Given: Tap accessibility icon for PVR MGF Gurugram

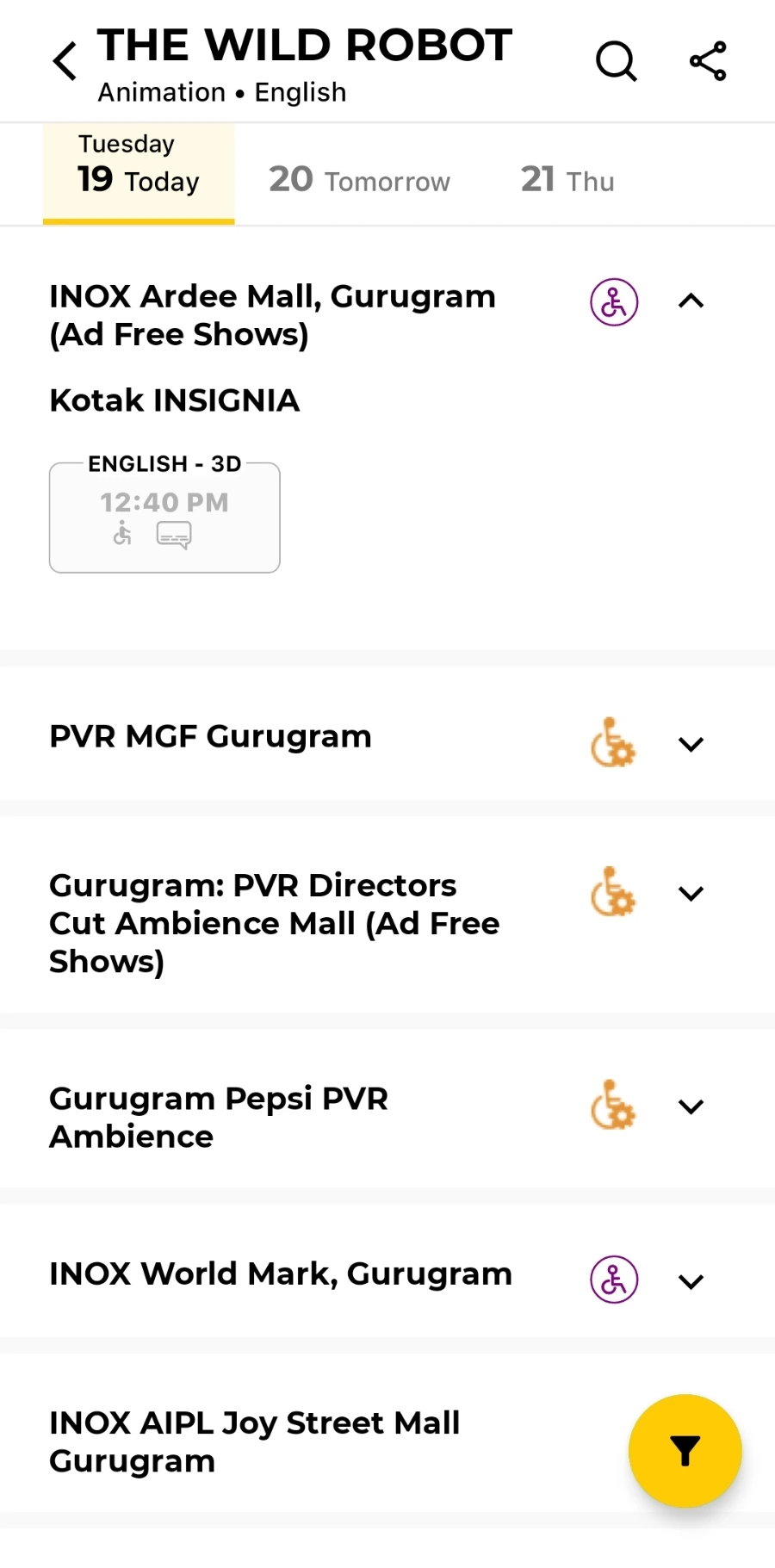Looking at the screenshot, I should pyautogui.click(x=613, y=742).
